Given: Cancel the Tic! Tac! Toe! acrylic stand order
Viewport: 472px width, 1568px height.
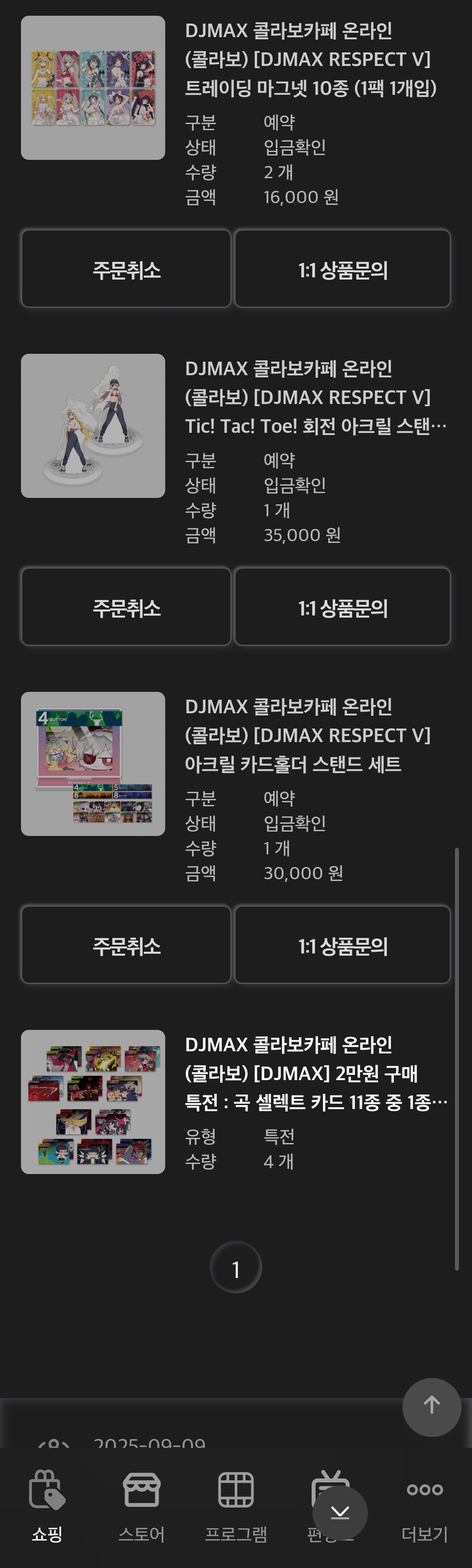Looking at the screenshot, I should click(126, 607).
